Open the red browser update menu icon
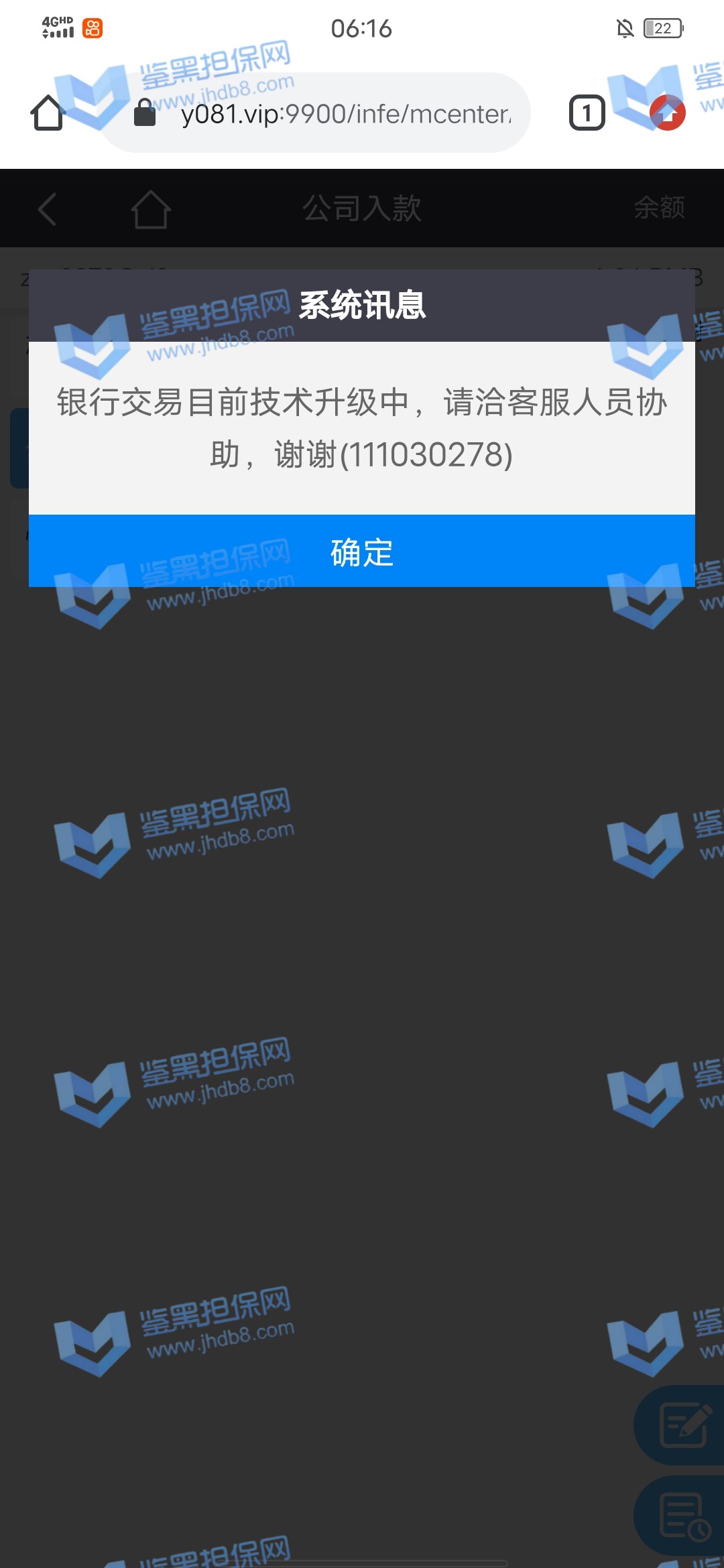The height and width of the screenshot is (1568, 724). coord(667,113)
